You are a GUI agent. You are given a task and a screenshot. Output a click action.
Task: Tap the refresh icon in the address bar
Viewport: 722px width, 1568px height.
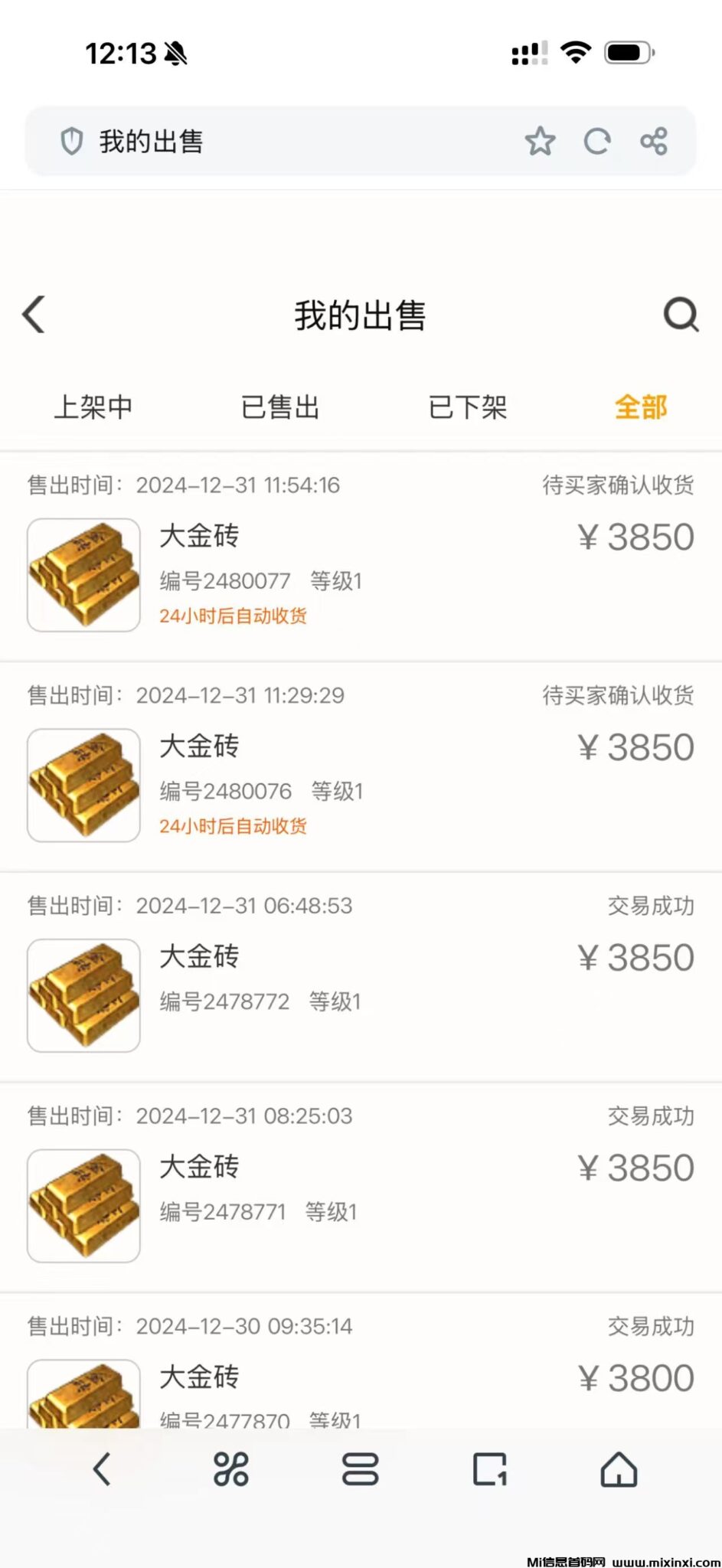(x=597, y=141)
